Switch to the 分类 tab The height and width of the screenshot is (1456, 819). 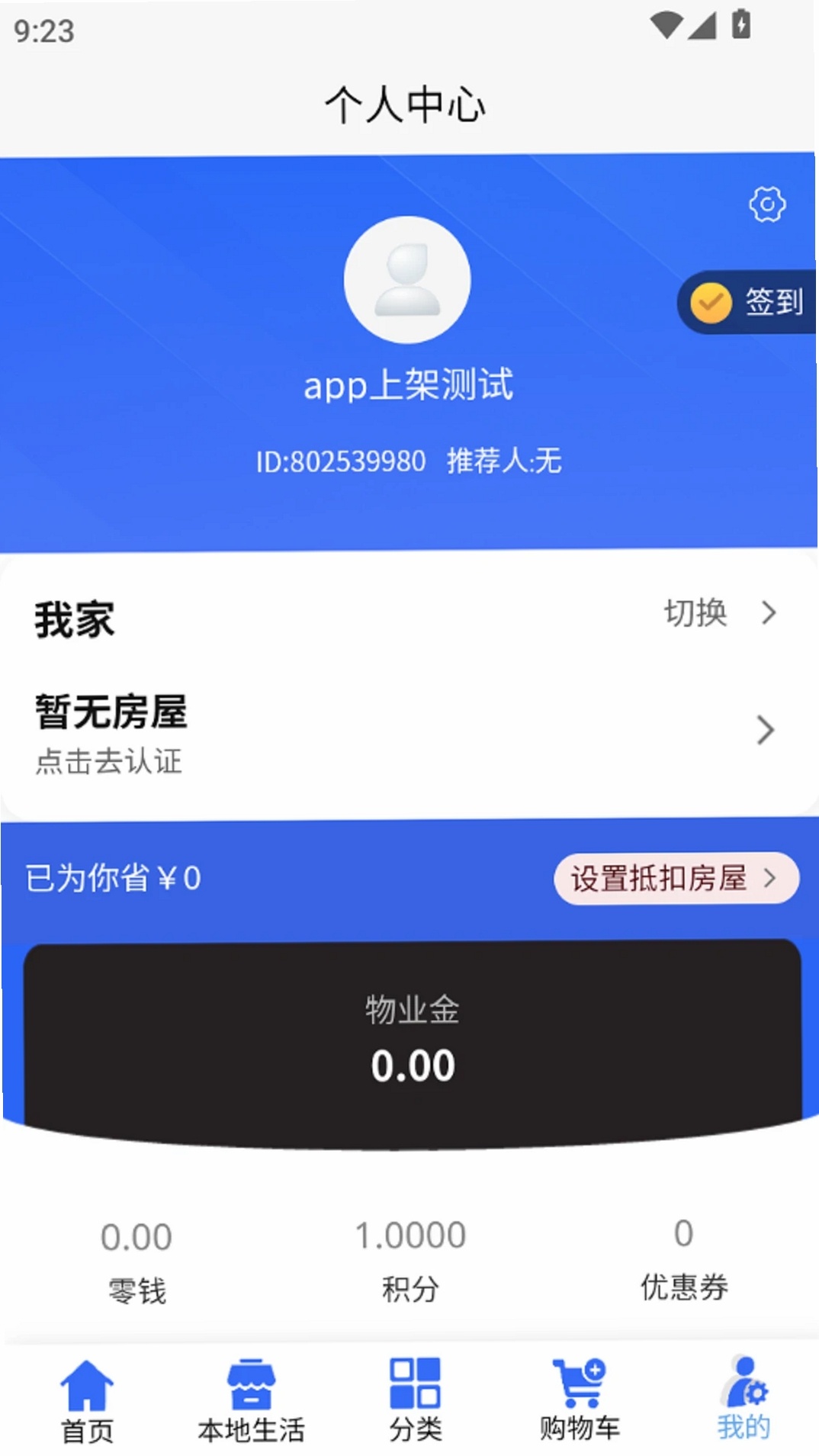[x=416, y=1401]
